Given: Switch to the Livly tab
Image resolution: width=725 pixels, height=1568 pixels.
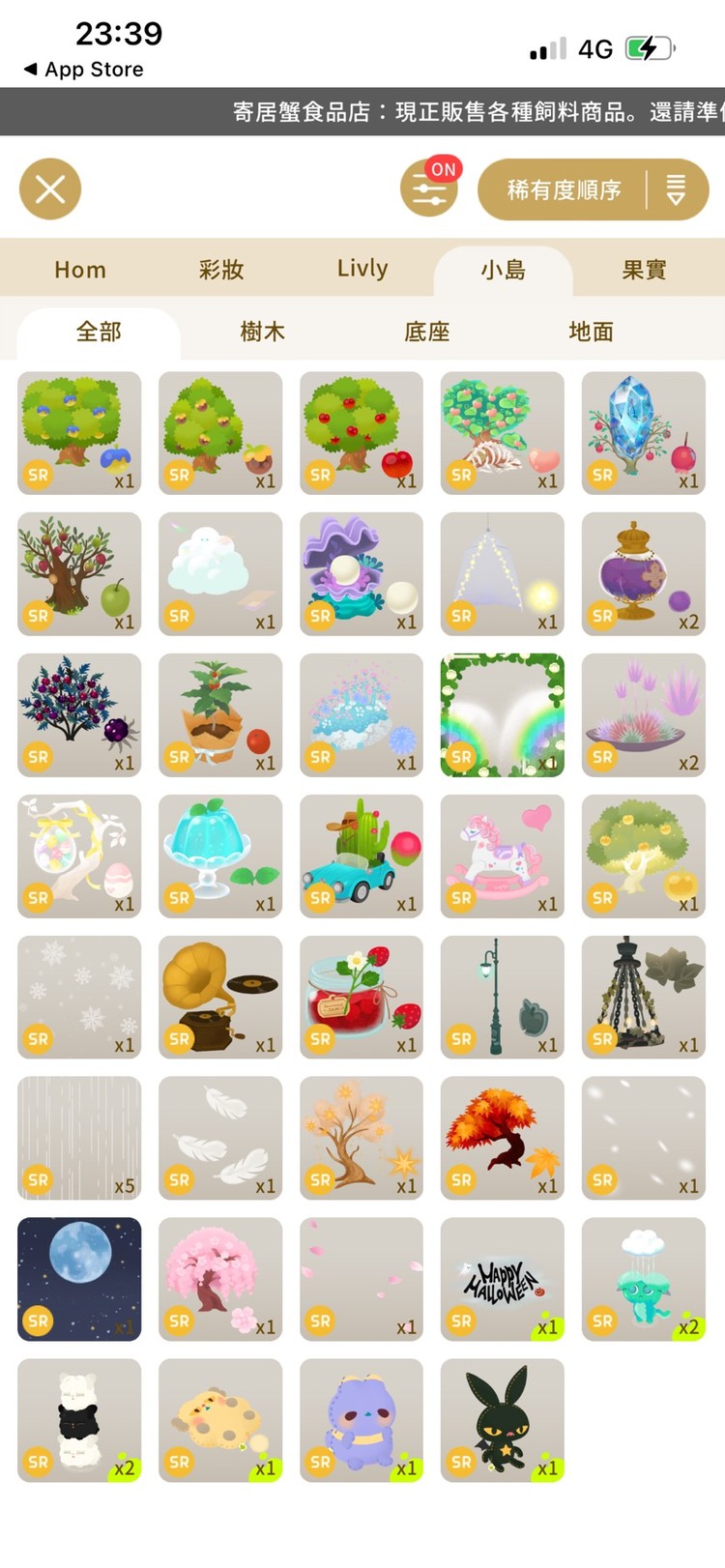Looking at the screenshot, I should point(362,270).
